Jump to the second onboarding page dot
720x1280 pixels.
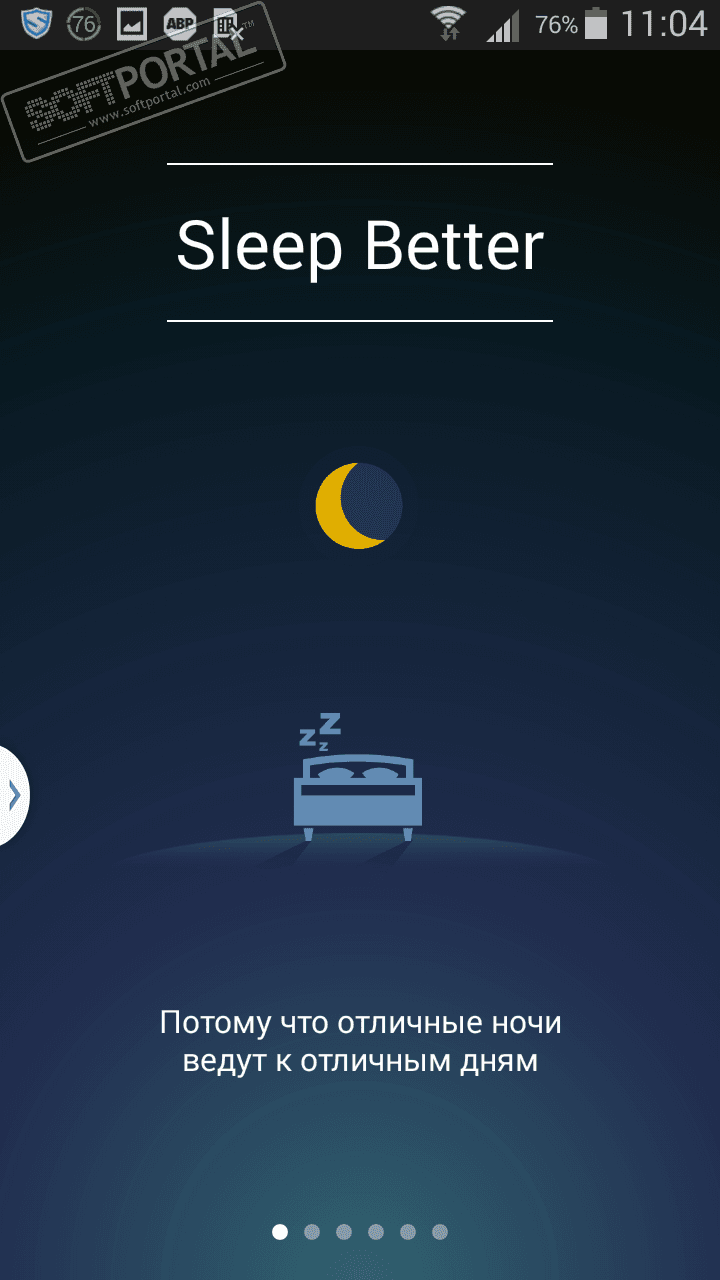312,1232
